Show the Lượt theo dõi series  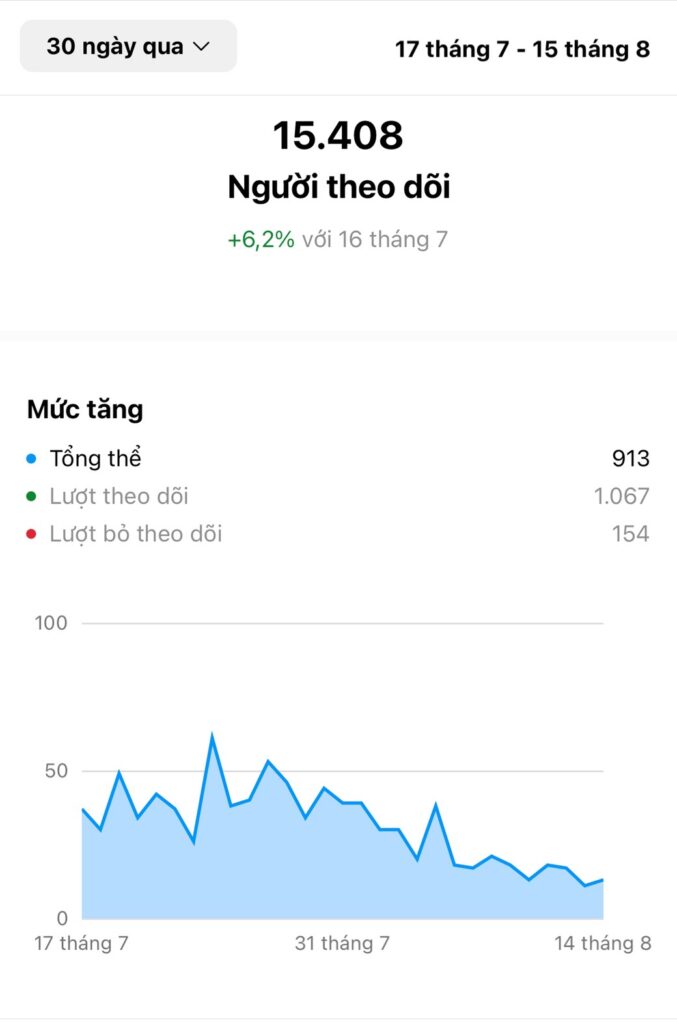coord(118,496)
